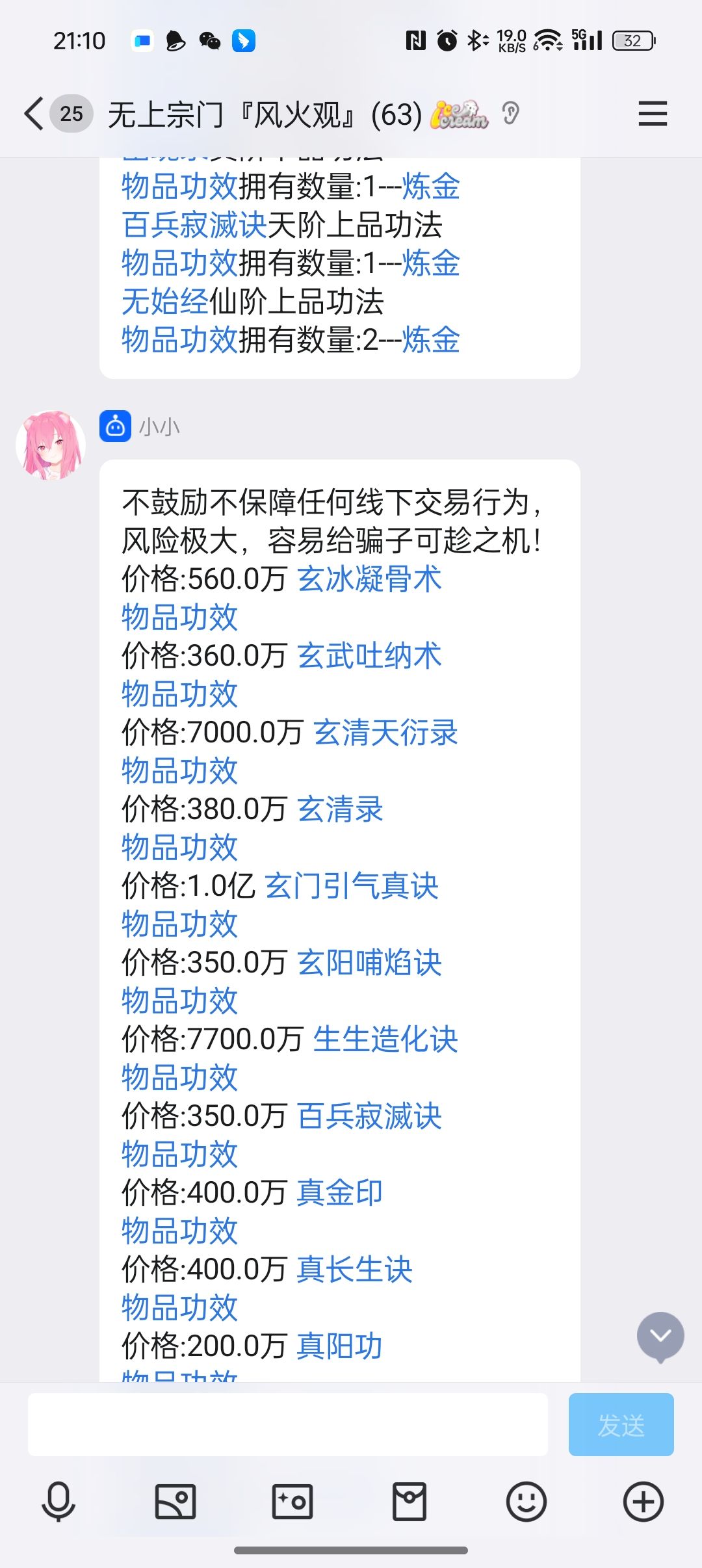
Task: Open the 玄门引气真诀 link
Action: point(352,885)
